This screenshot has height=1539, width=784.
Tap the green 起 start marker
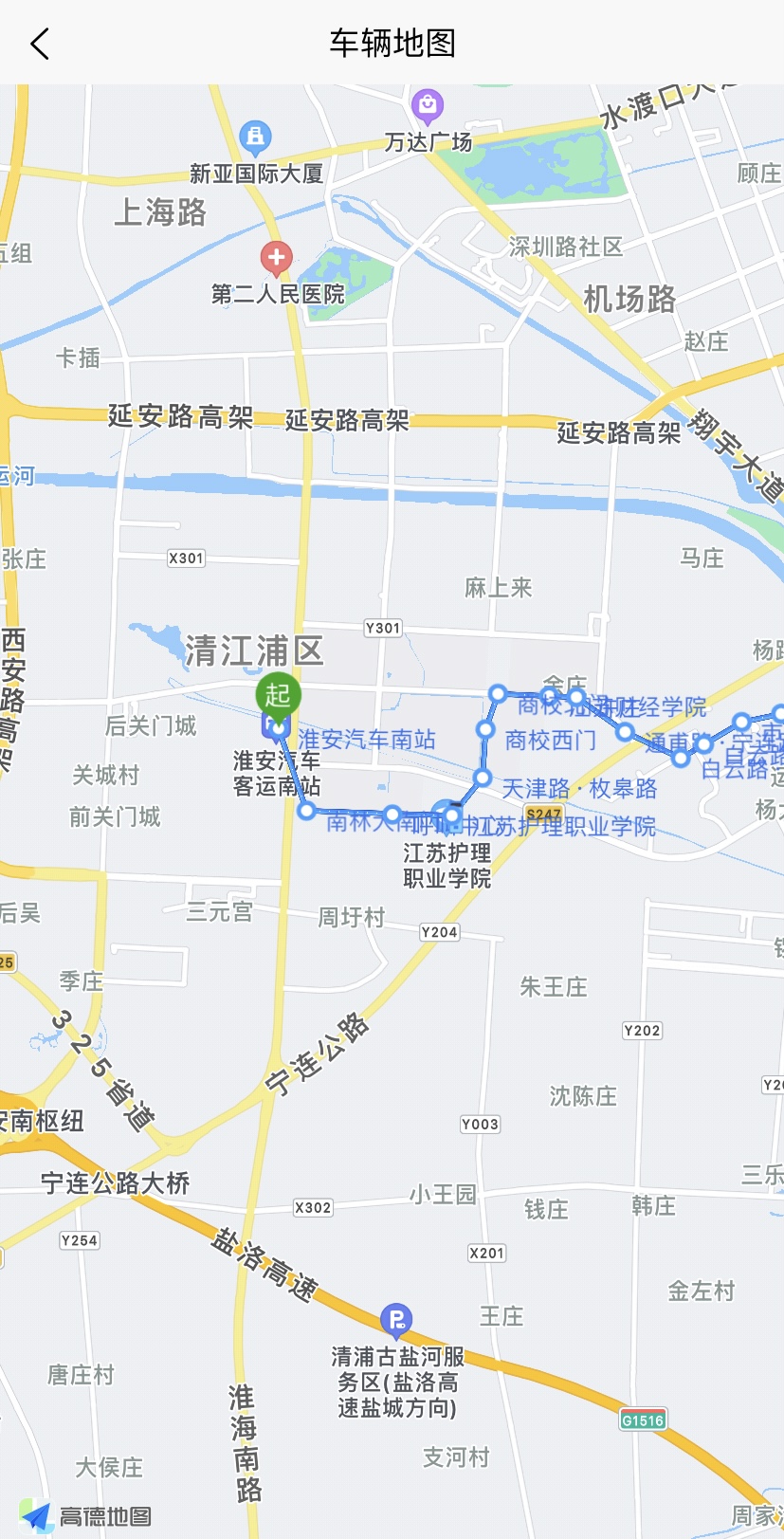pos(278,695)
